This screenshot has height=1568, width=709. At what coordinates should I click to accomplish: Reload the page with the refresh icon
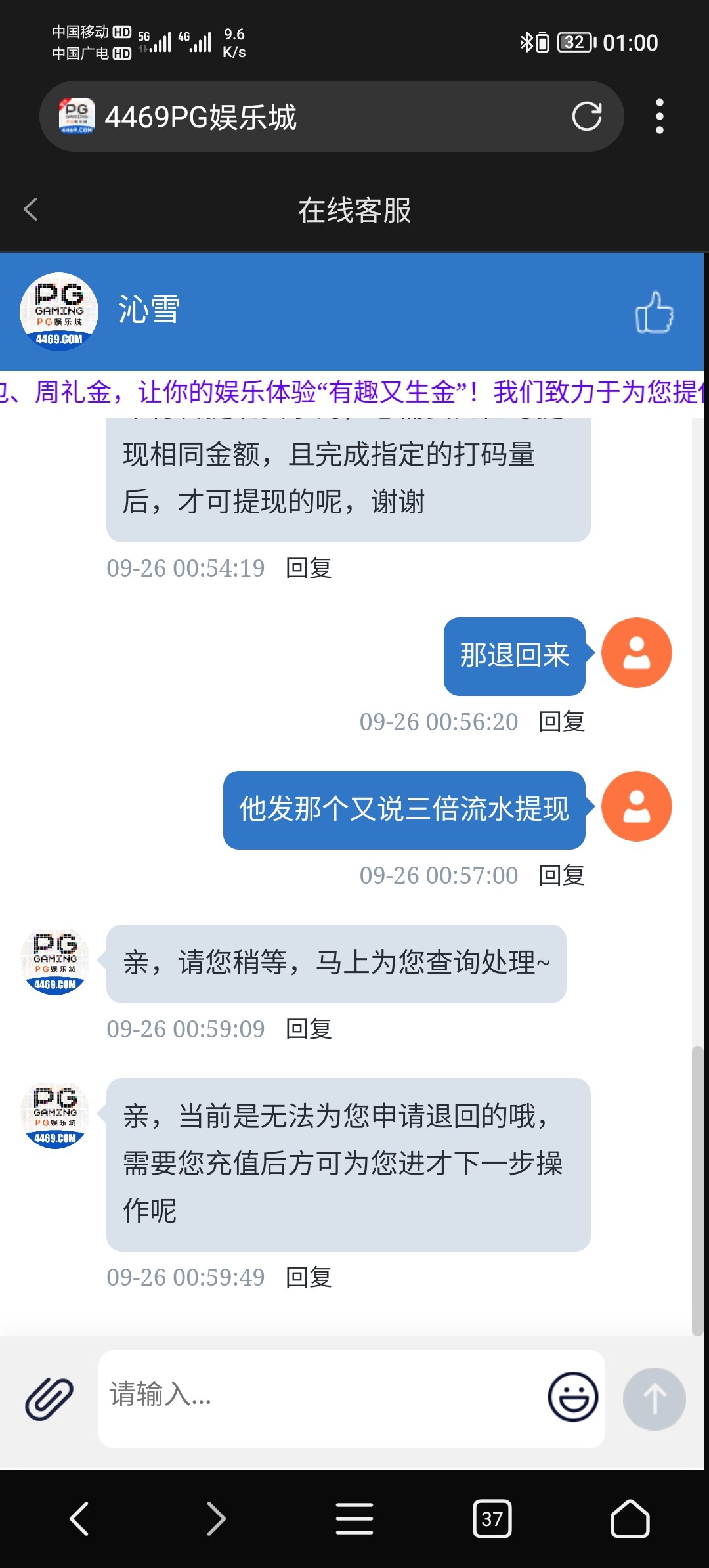586,117
